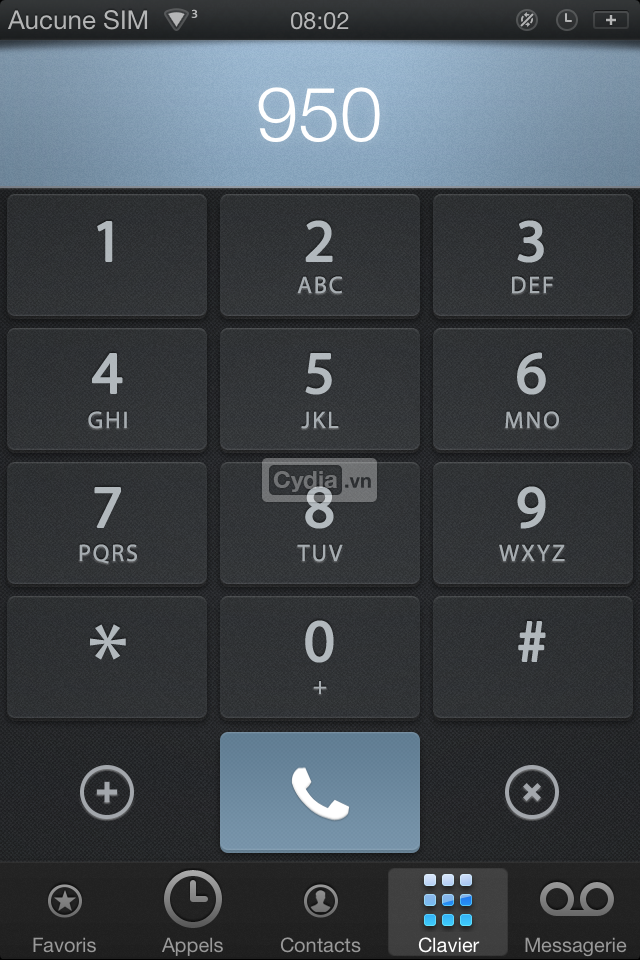Enter digit 7 PQRS

[107, 523]
